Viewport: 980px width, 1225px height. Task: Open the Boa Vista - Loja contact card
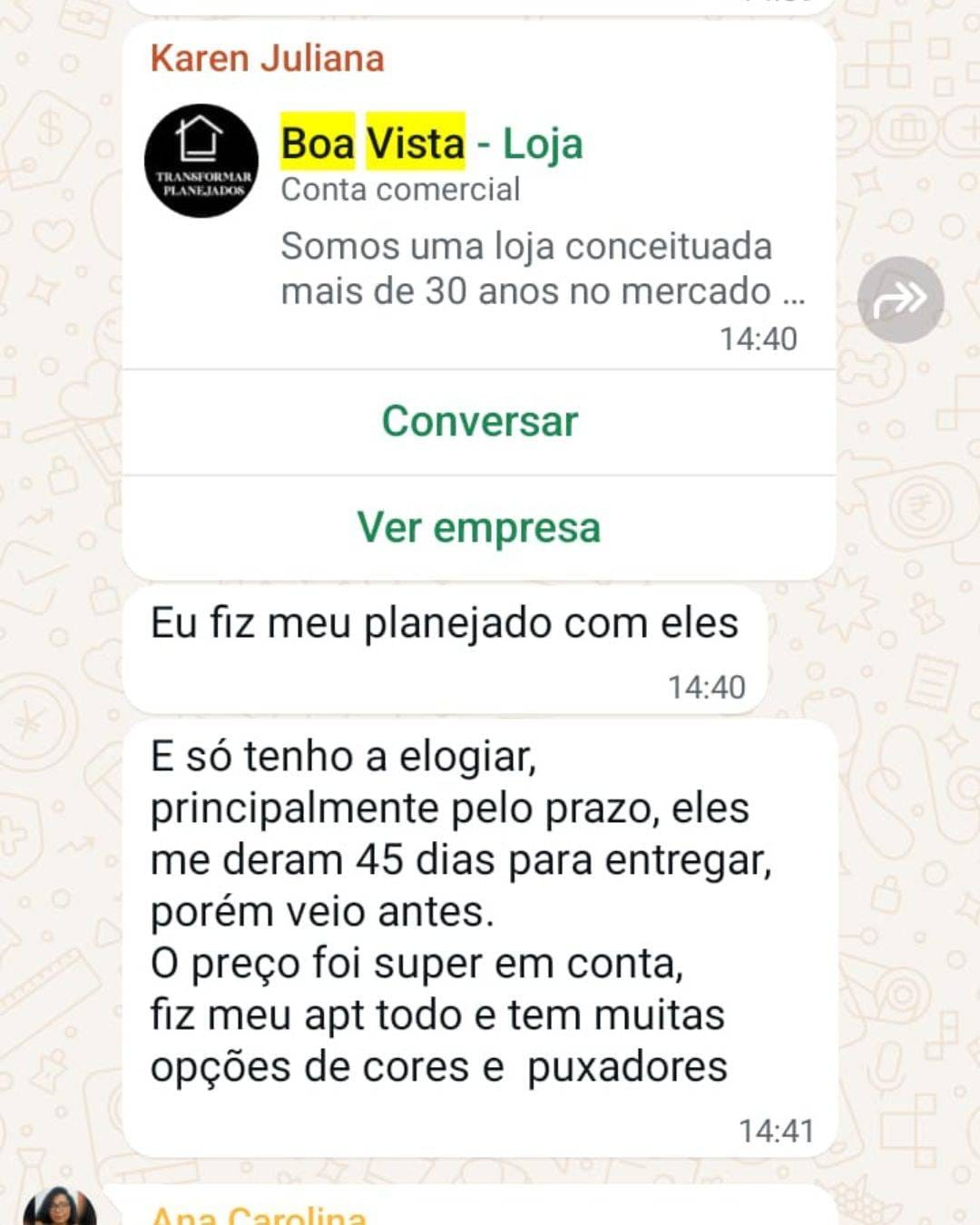(x=431, y=145)
